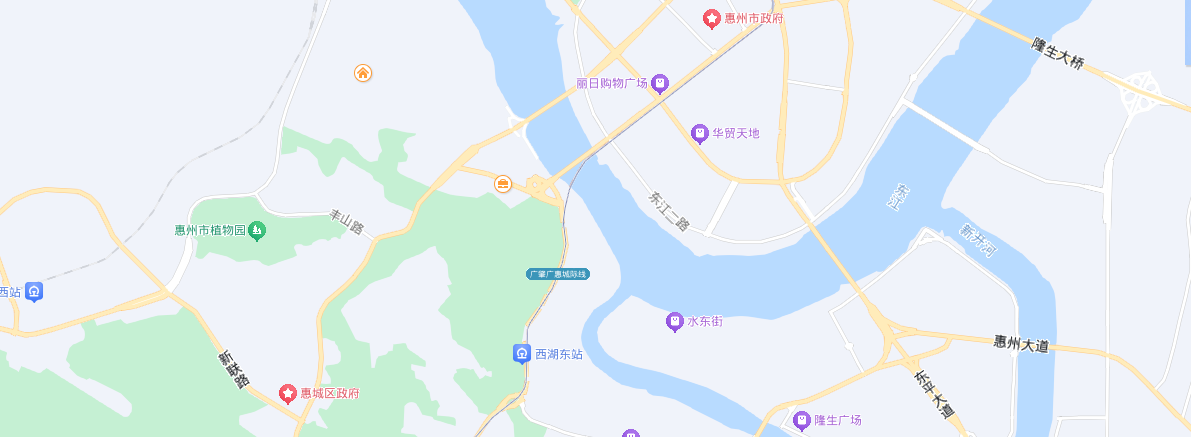Open the 西湖东站 station marker
The image size is (1191, 437).
point(522,353)
